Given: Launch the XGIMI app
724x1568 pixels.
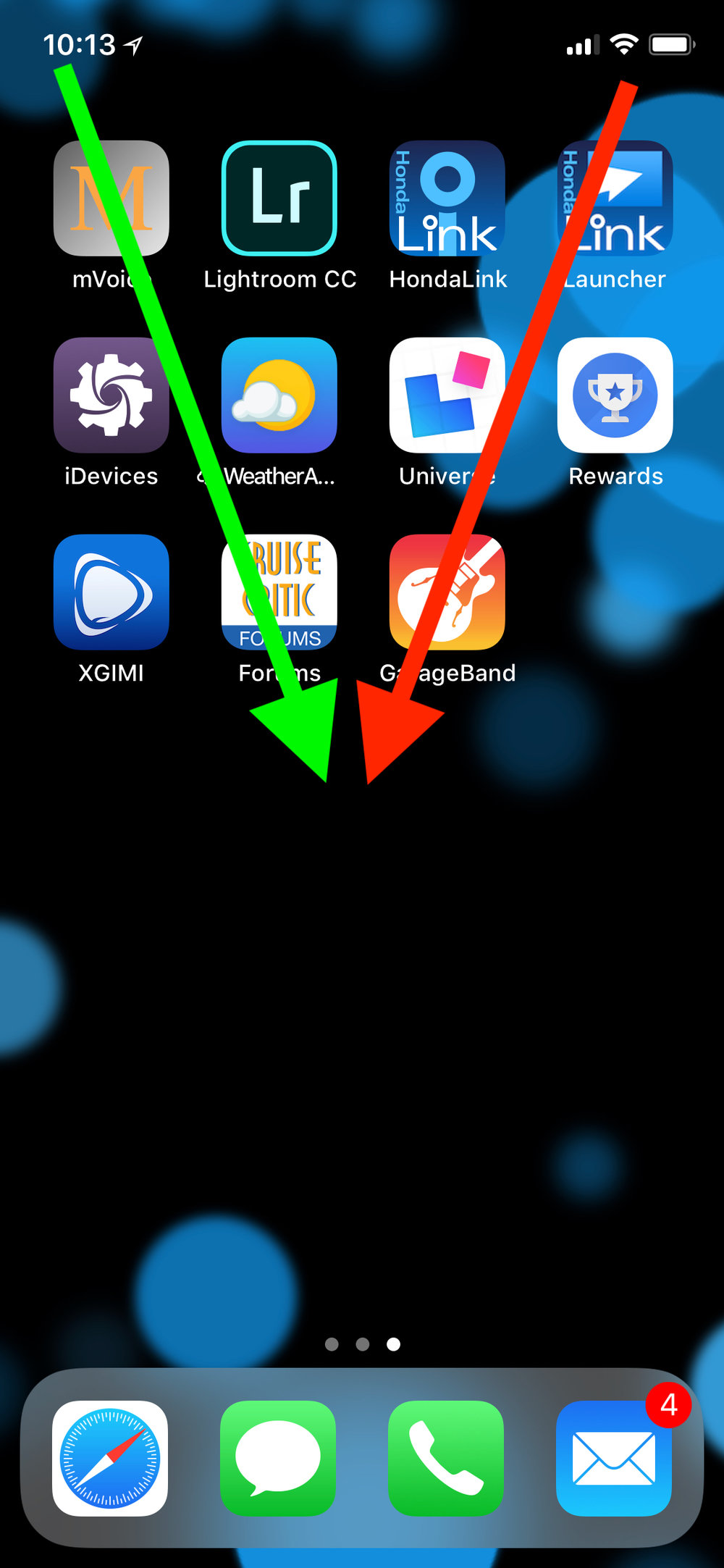Looking at the screenshot, I should pos(111,592).
